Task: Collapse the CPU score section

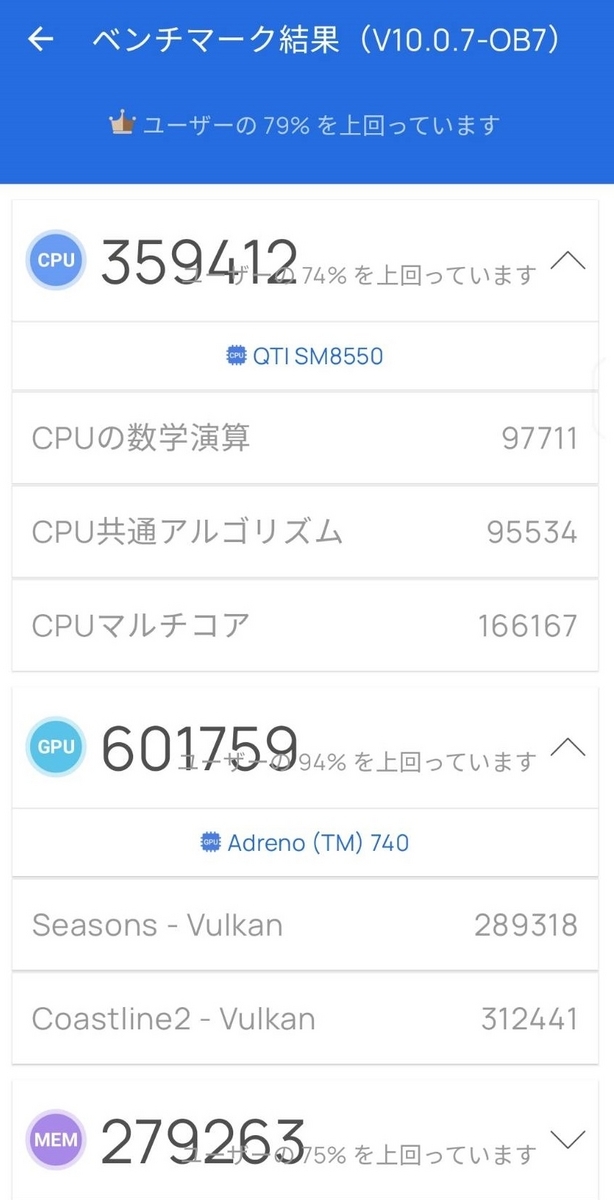Action: tap(568, 261)
